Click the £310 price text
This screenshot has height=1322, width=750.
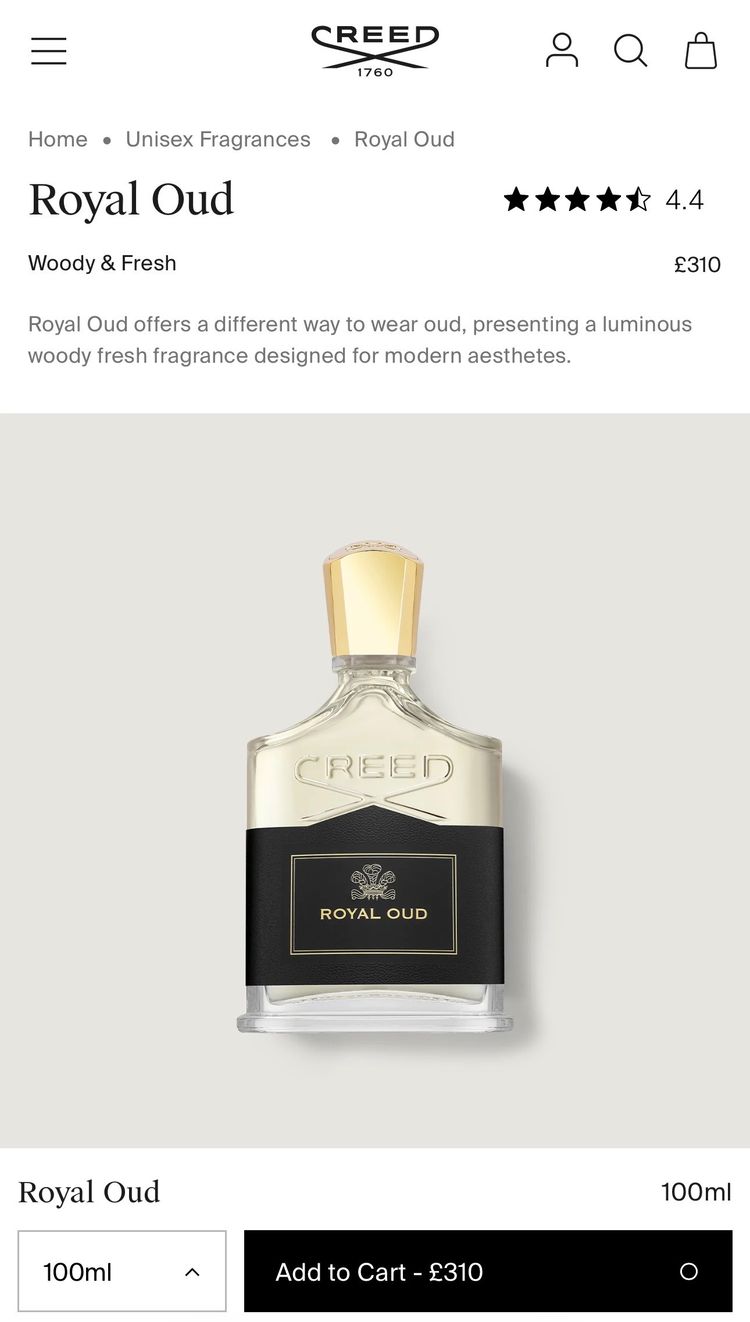click(697, 263)
